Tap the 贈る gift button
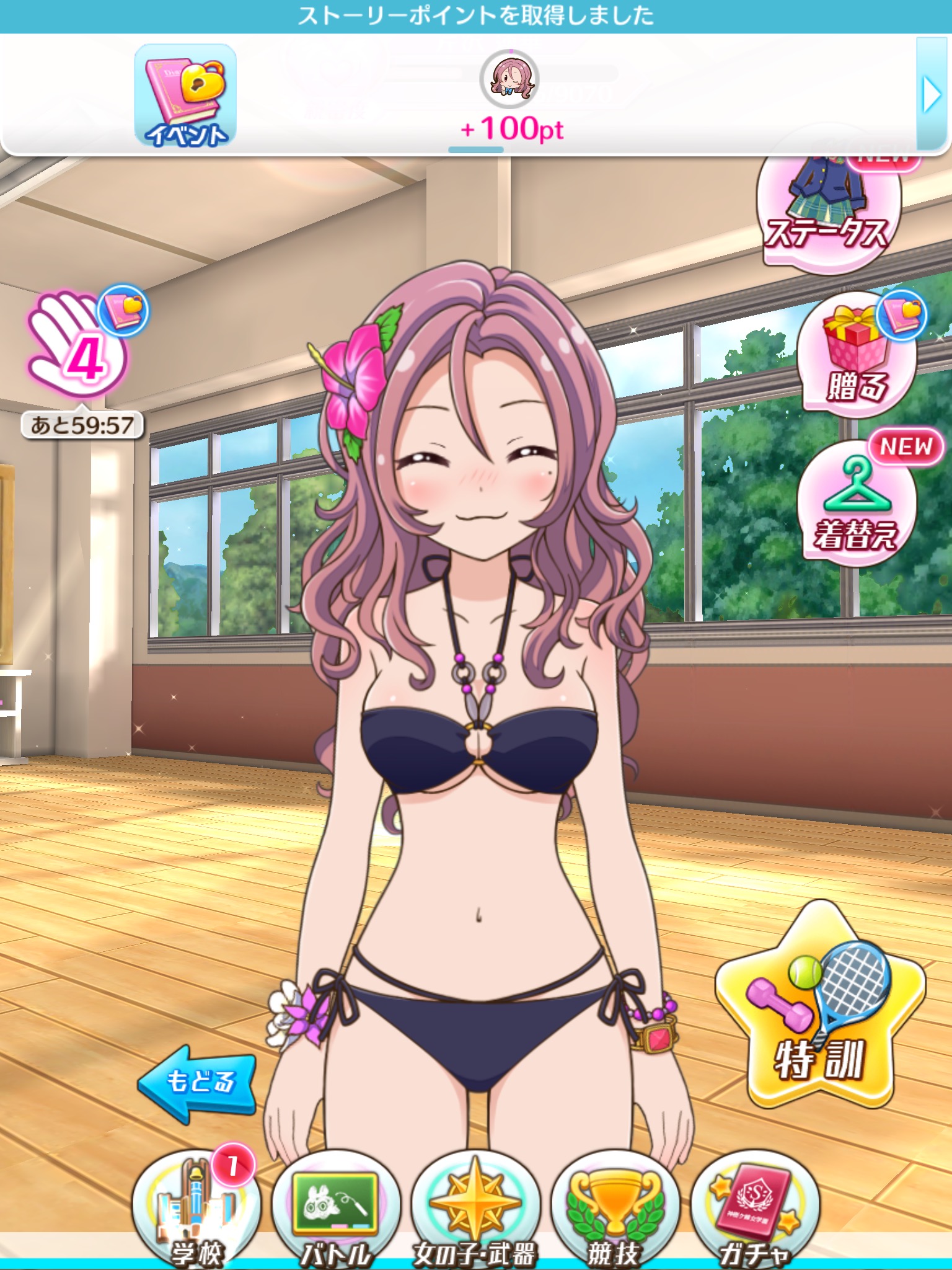Viewport: 952px width, 1270px height. [x=857, y=355]
